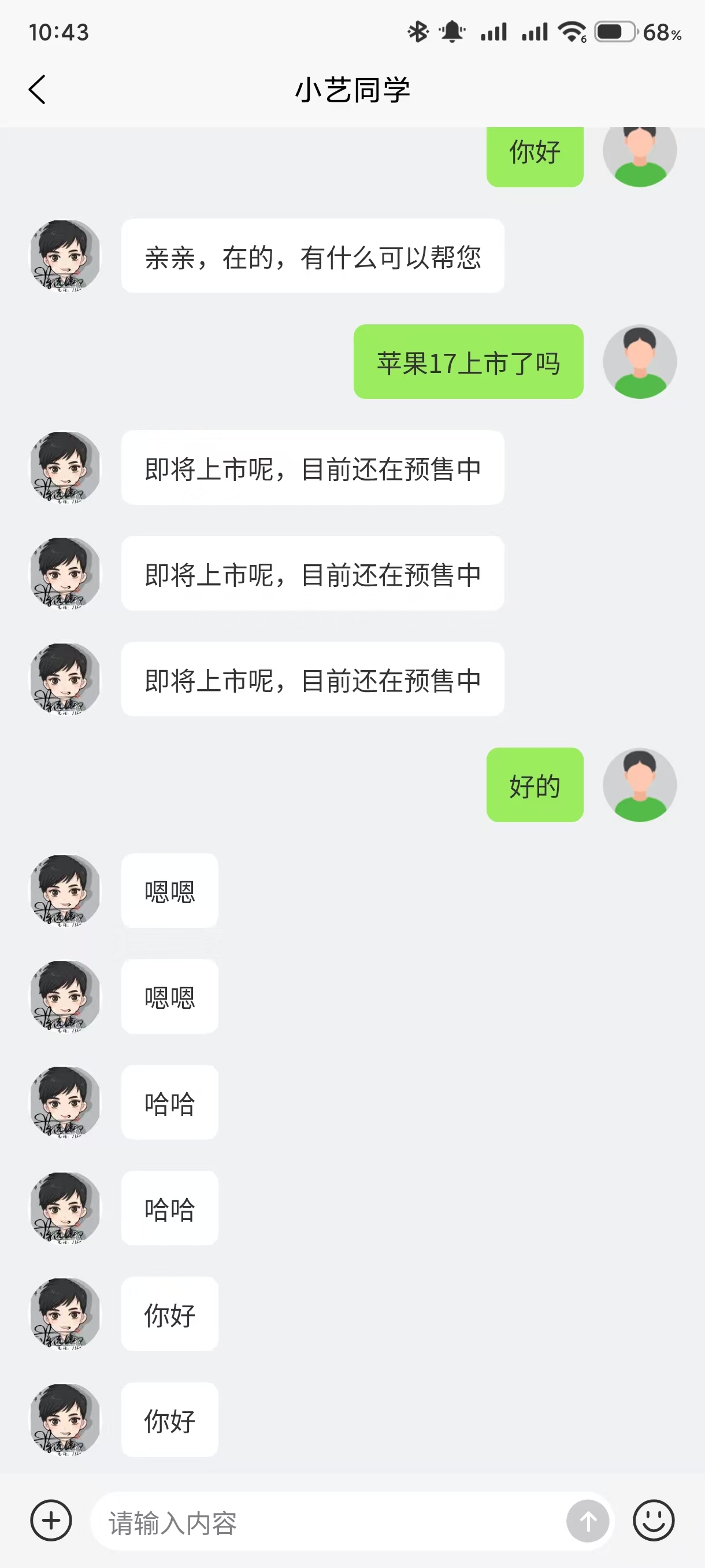Open the plus attachment menu
The height and width of the screenshot is (1568, 705).
(x=51, y=1520)
